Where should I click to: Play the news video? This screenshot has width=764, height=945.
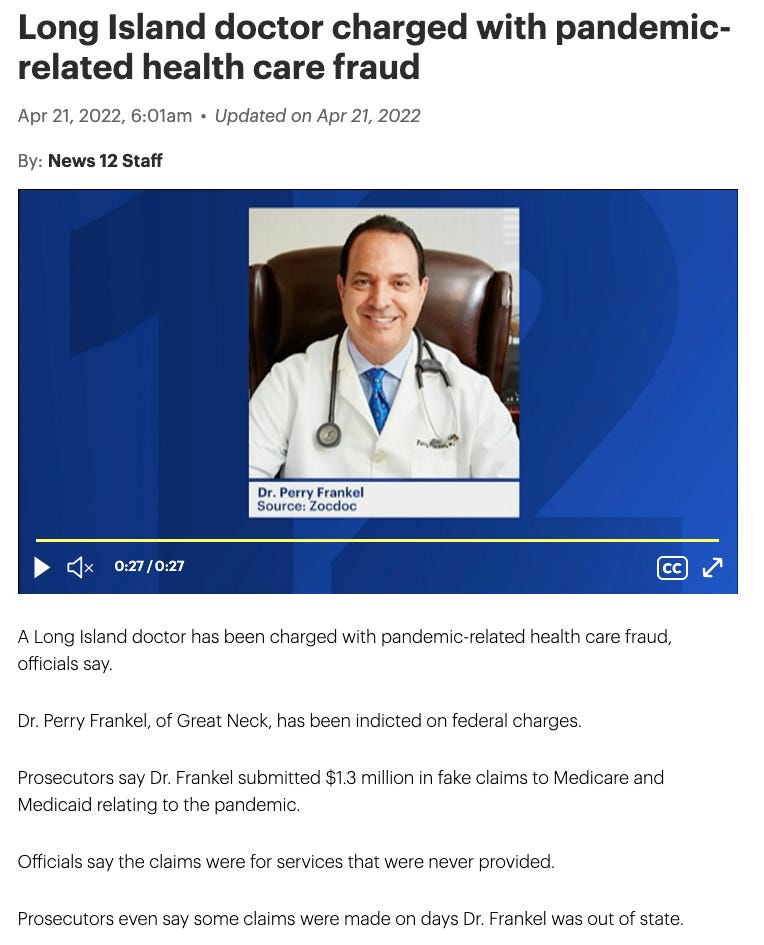coord(42,567)
